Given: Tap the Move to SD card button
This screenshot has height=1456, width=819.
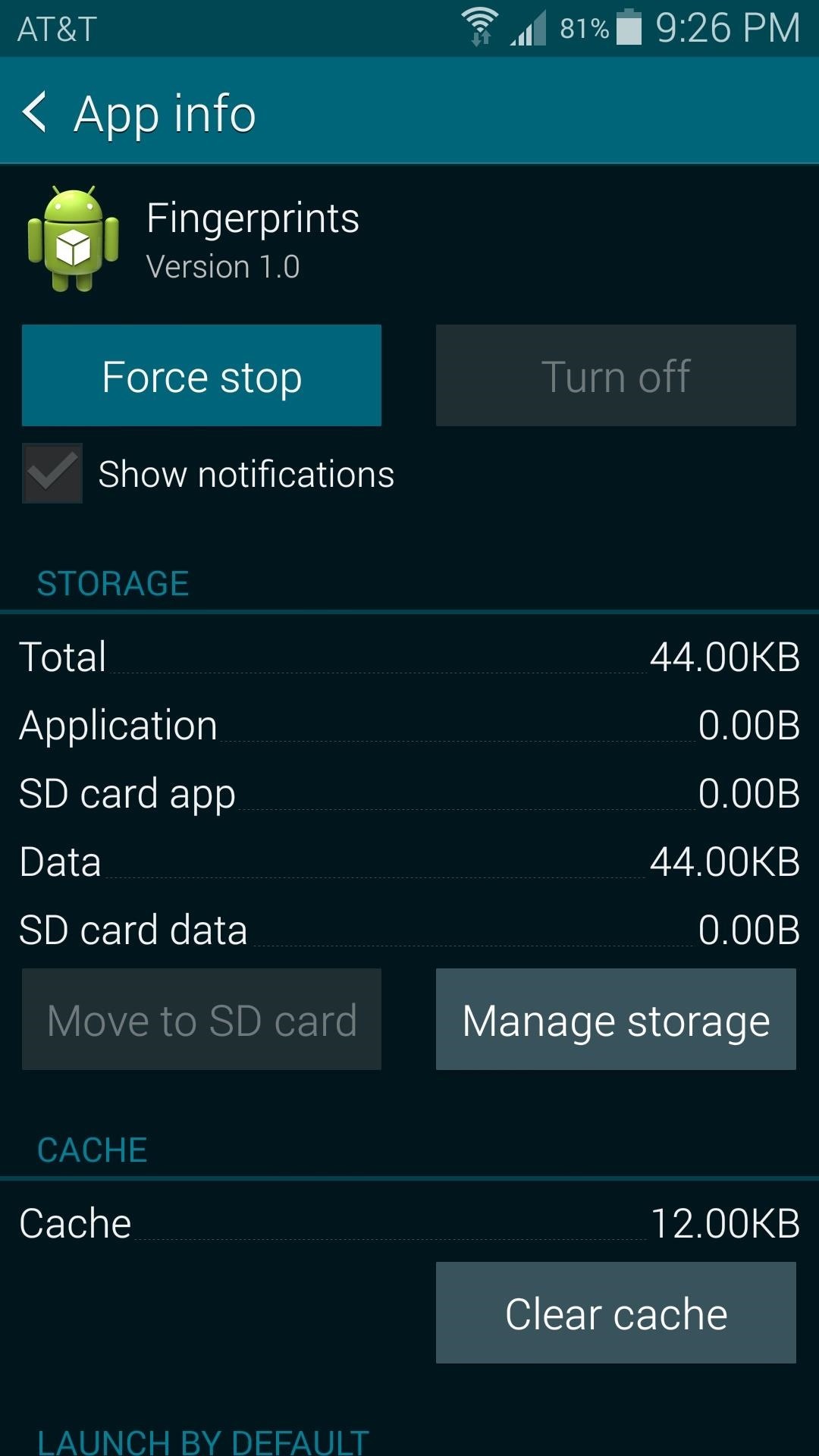Looking at the screenshot, I should [201, 1019].
